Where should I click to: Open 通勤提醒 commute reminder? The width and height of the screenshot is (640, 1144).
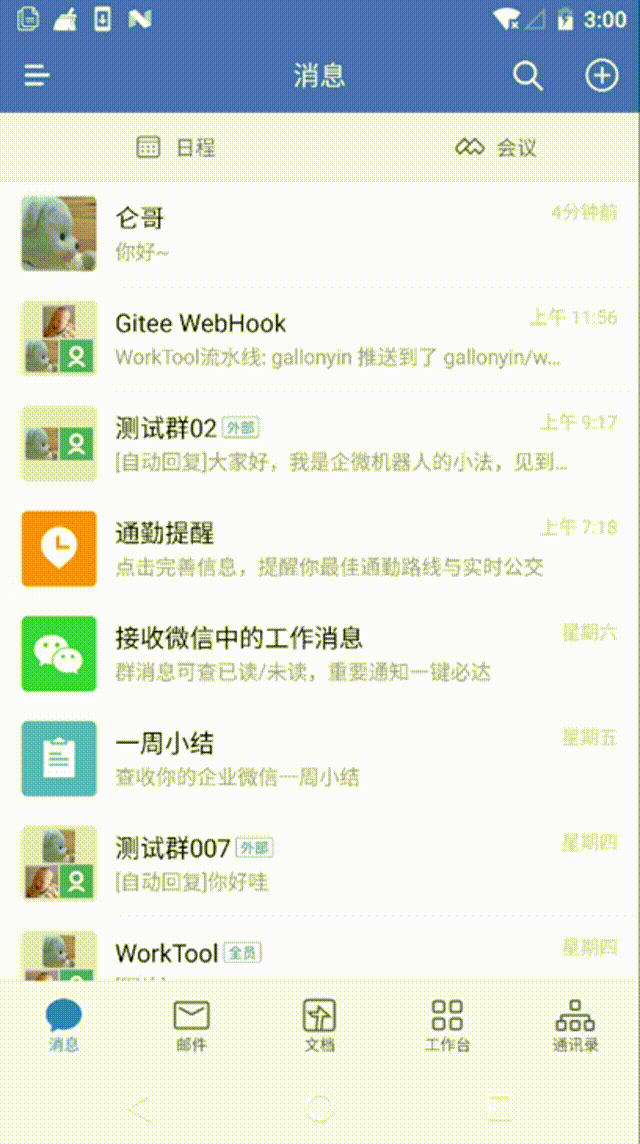[x=320, y=548]
